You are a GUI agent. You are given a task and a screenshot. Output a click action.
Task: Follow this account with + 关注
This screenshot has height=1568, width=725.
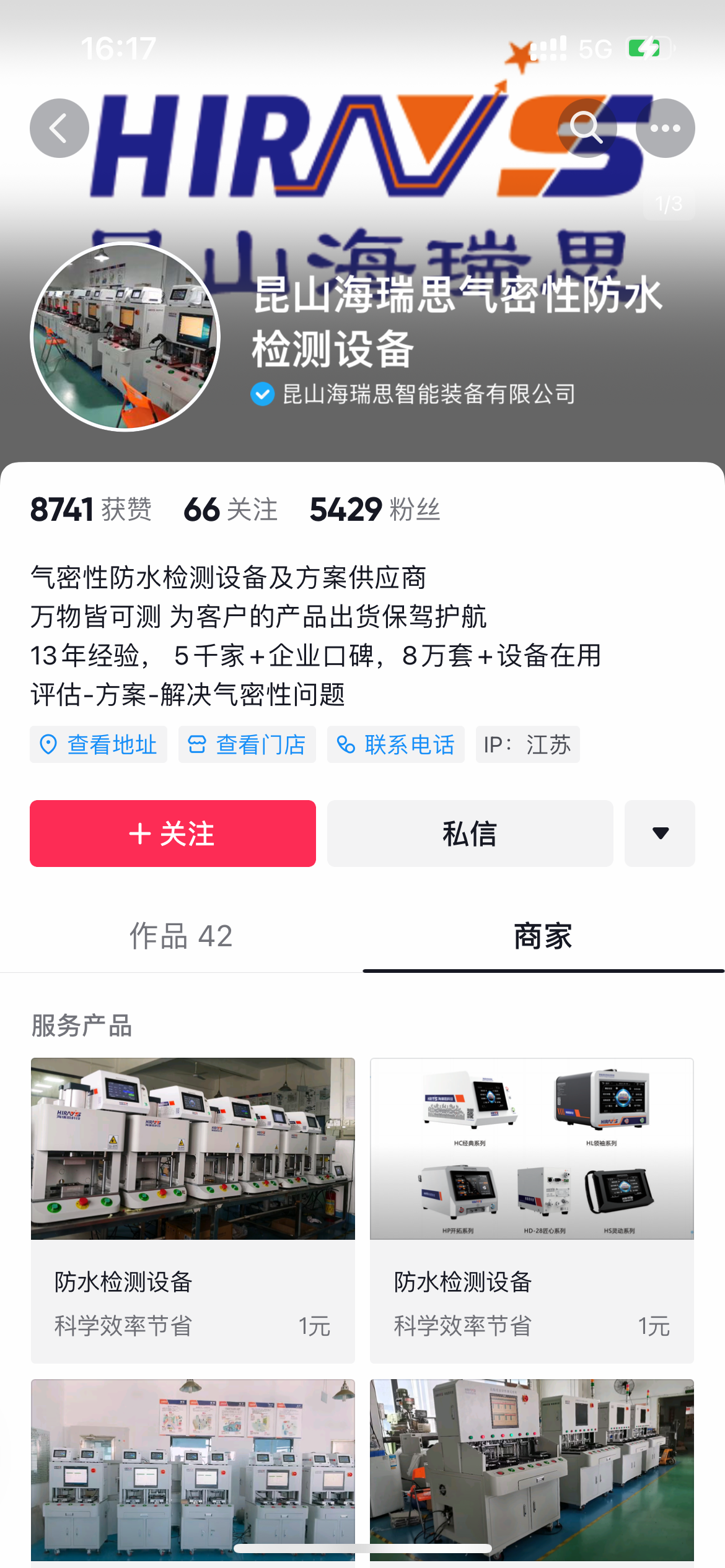point(173,834)
